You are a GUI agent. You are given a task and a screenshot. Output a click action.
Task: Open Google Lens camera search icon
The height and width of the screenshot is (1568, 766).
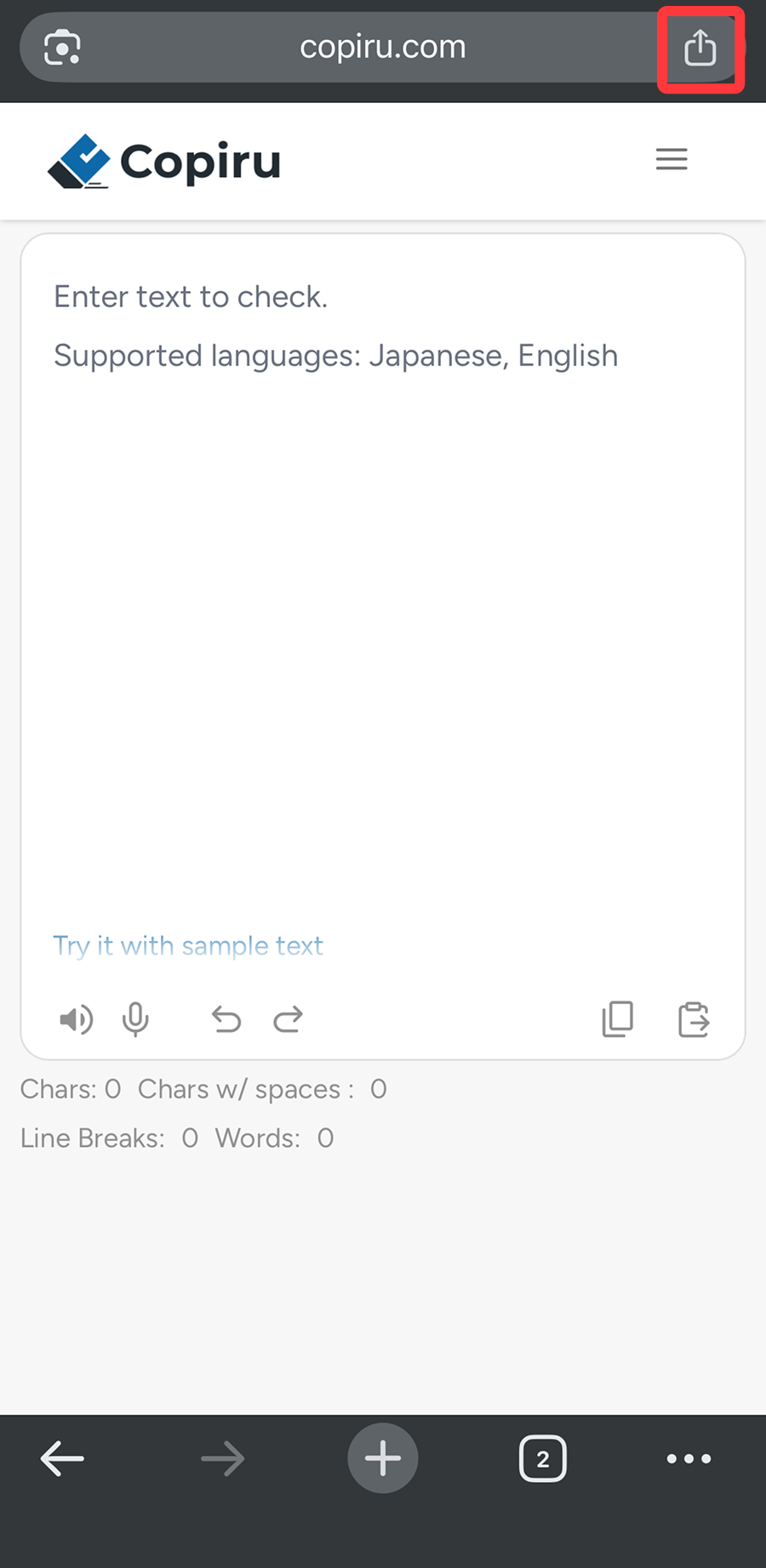click(x=62, y=48)
